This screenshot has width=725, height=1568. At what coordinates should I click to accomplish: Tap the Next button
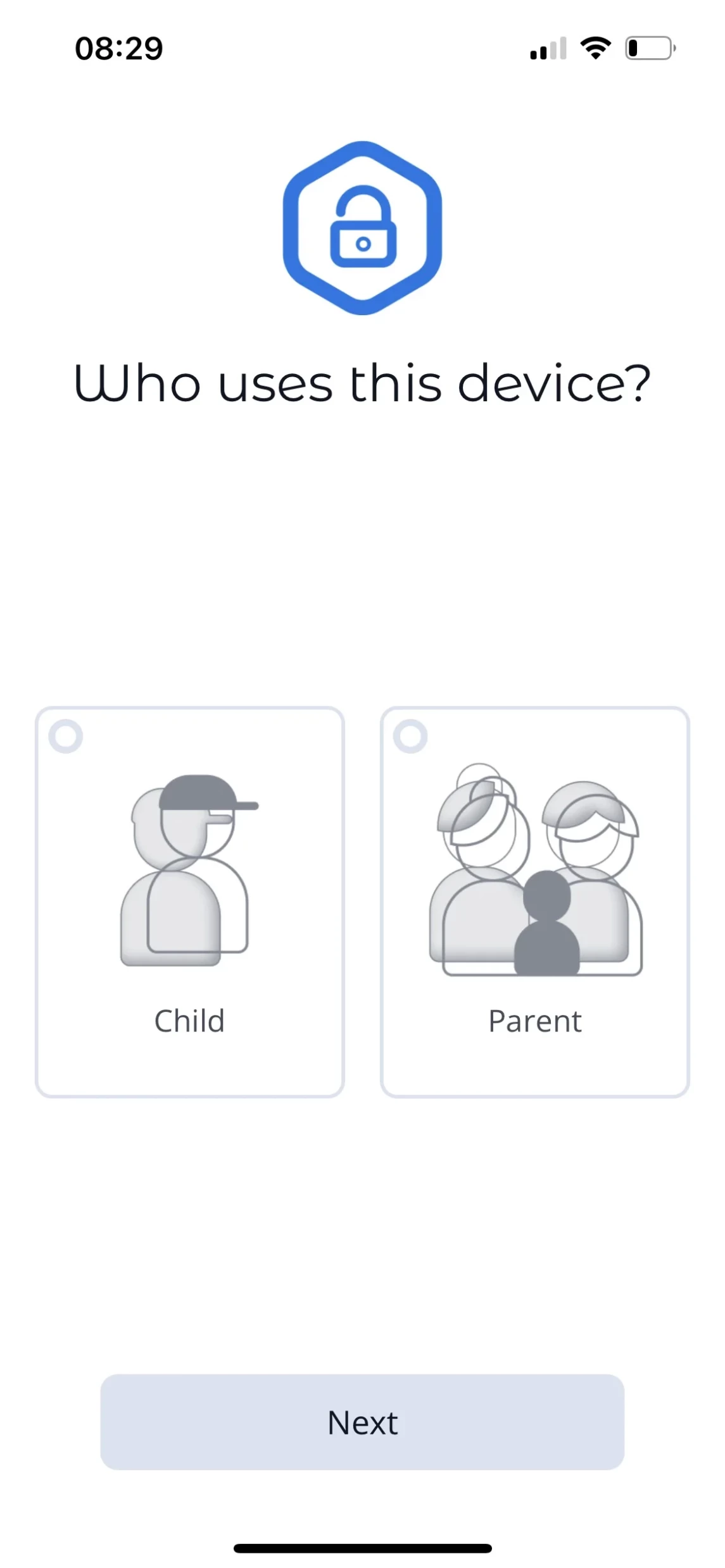pyautogui.click(x=362, y=1422)
